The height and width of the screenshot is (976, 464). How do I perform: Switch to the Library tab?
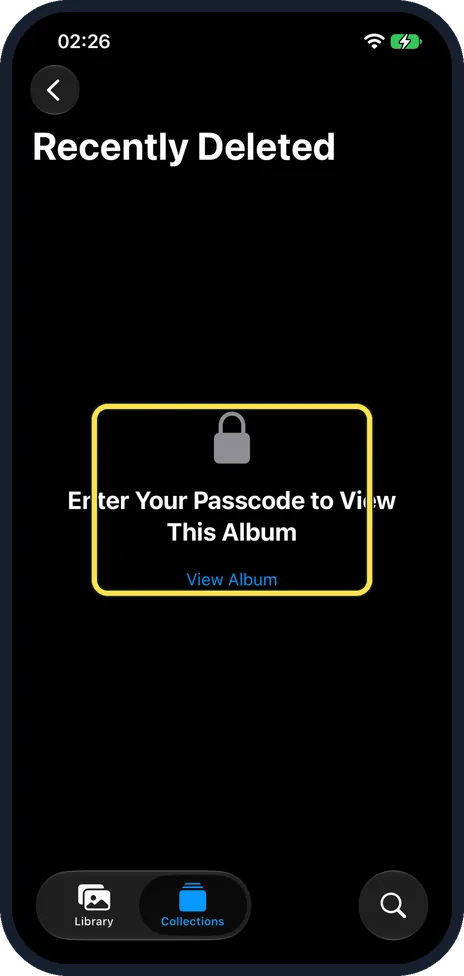(93, 906)
